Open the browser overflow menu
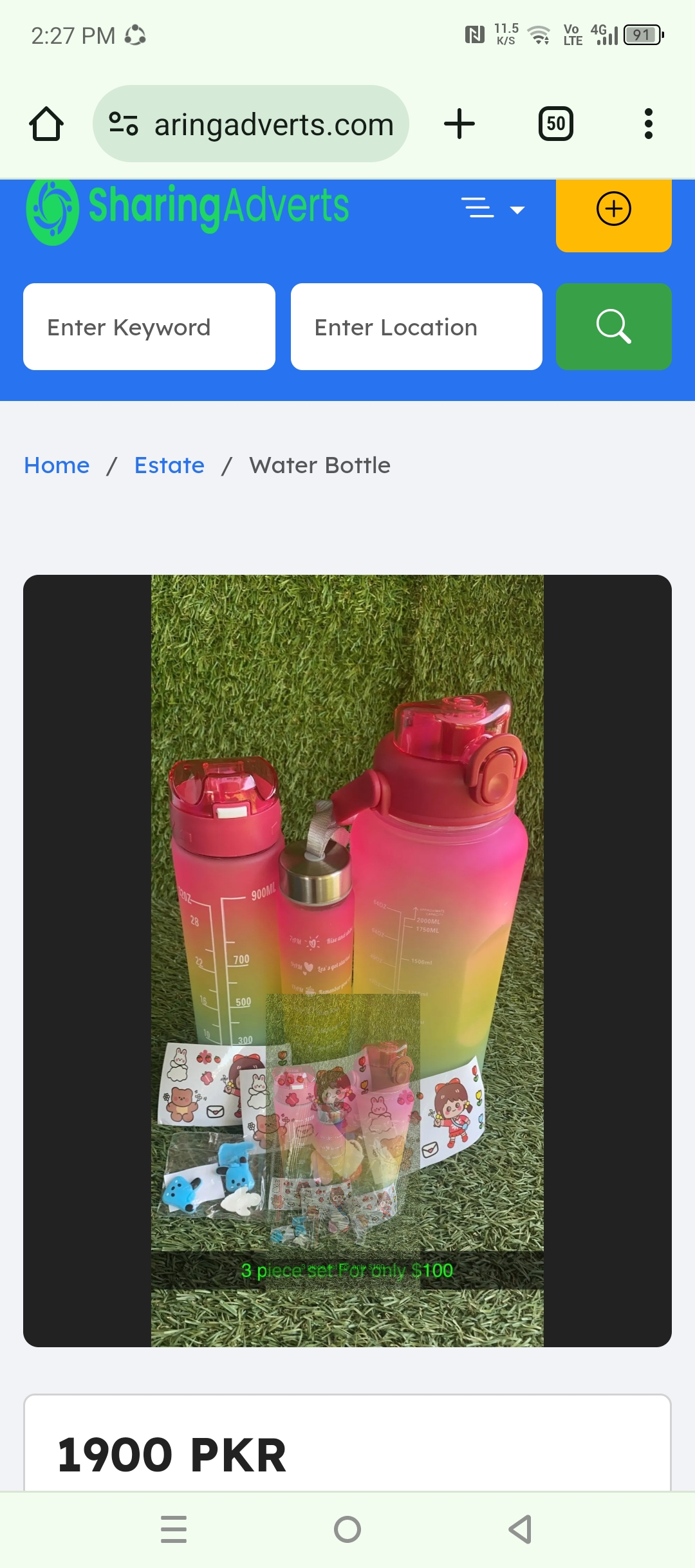Screen dimensions: 695x1568 tap(648, 124)
